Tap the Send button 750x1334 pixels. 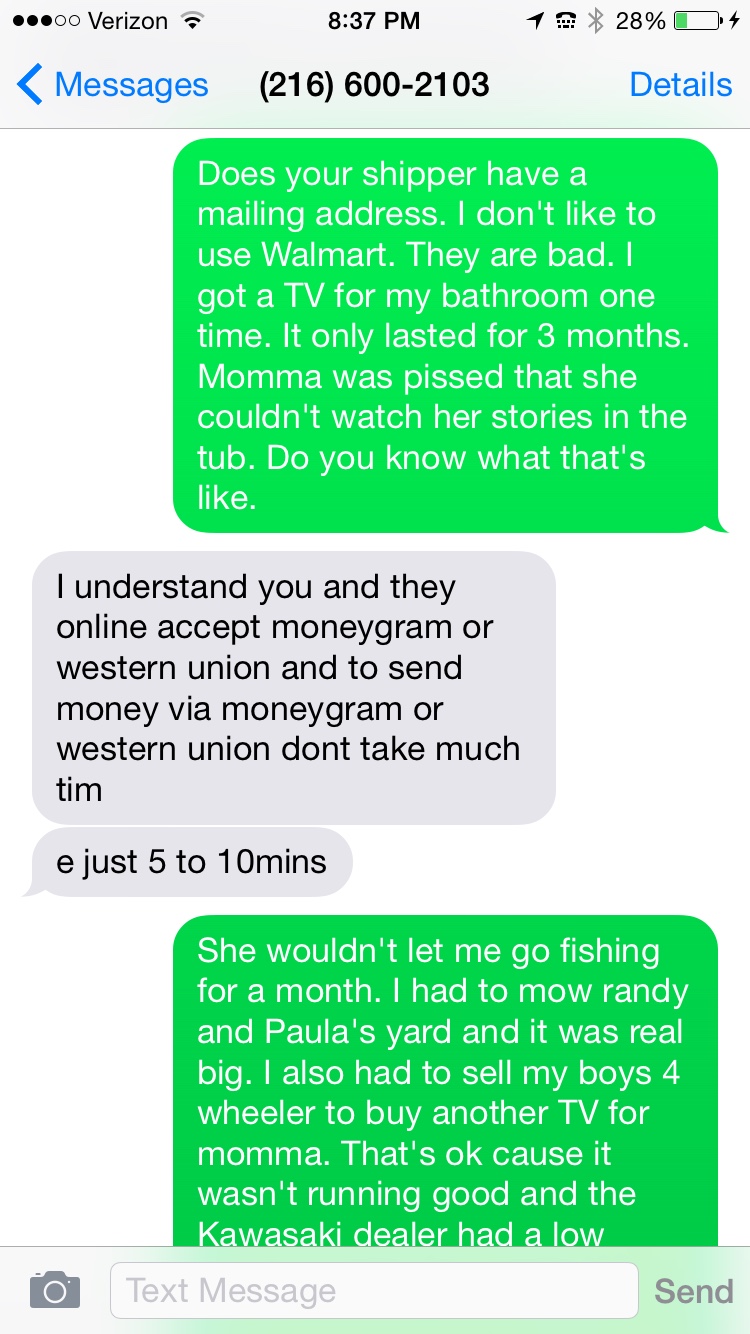(x=693, y=1290)
